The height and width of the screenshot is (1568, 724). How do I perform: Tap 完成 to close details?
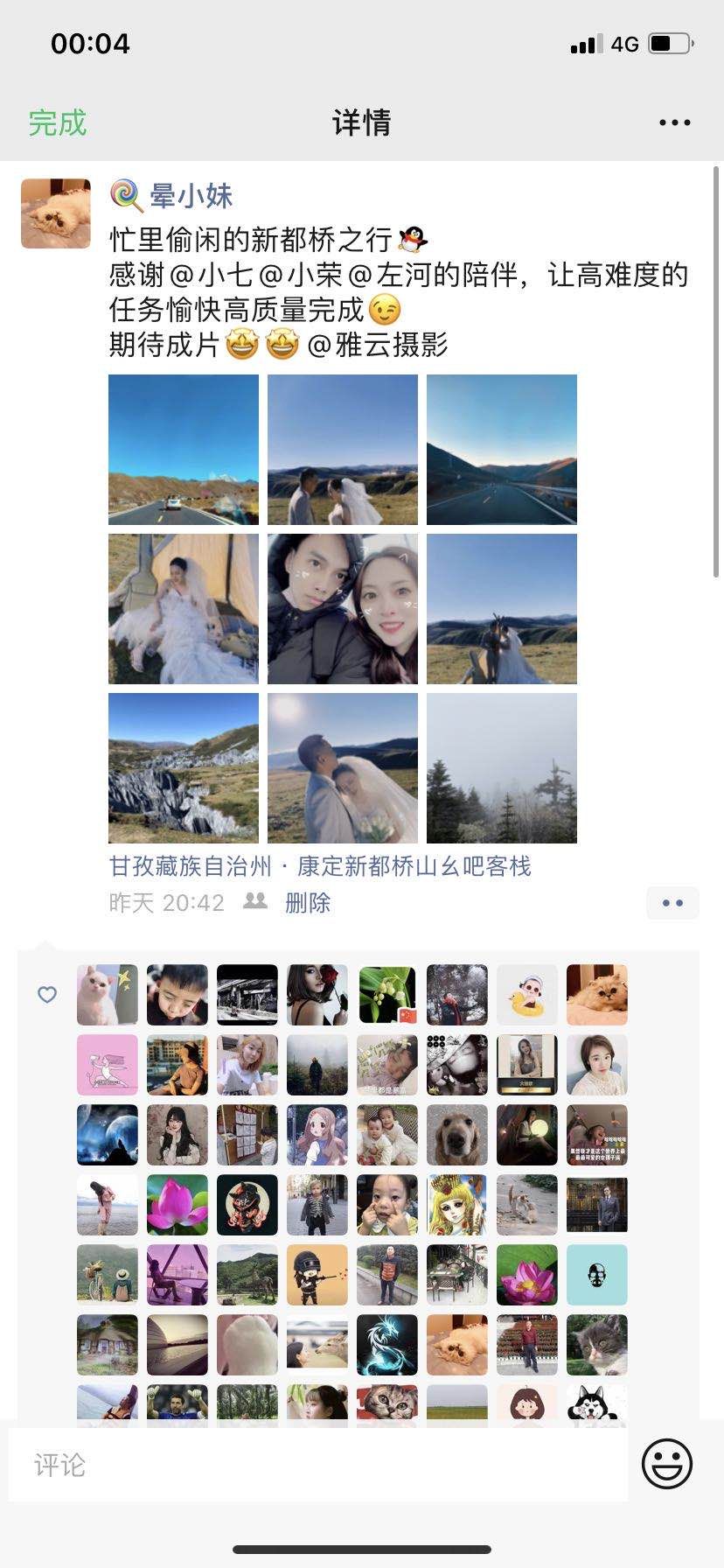pyautogui.click(x=58, y=122)
